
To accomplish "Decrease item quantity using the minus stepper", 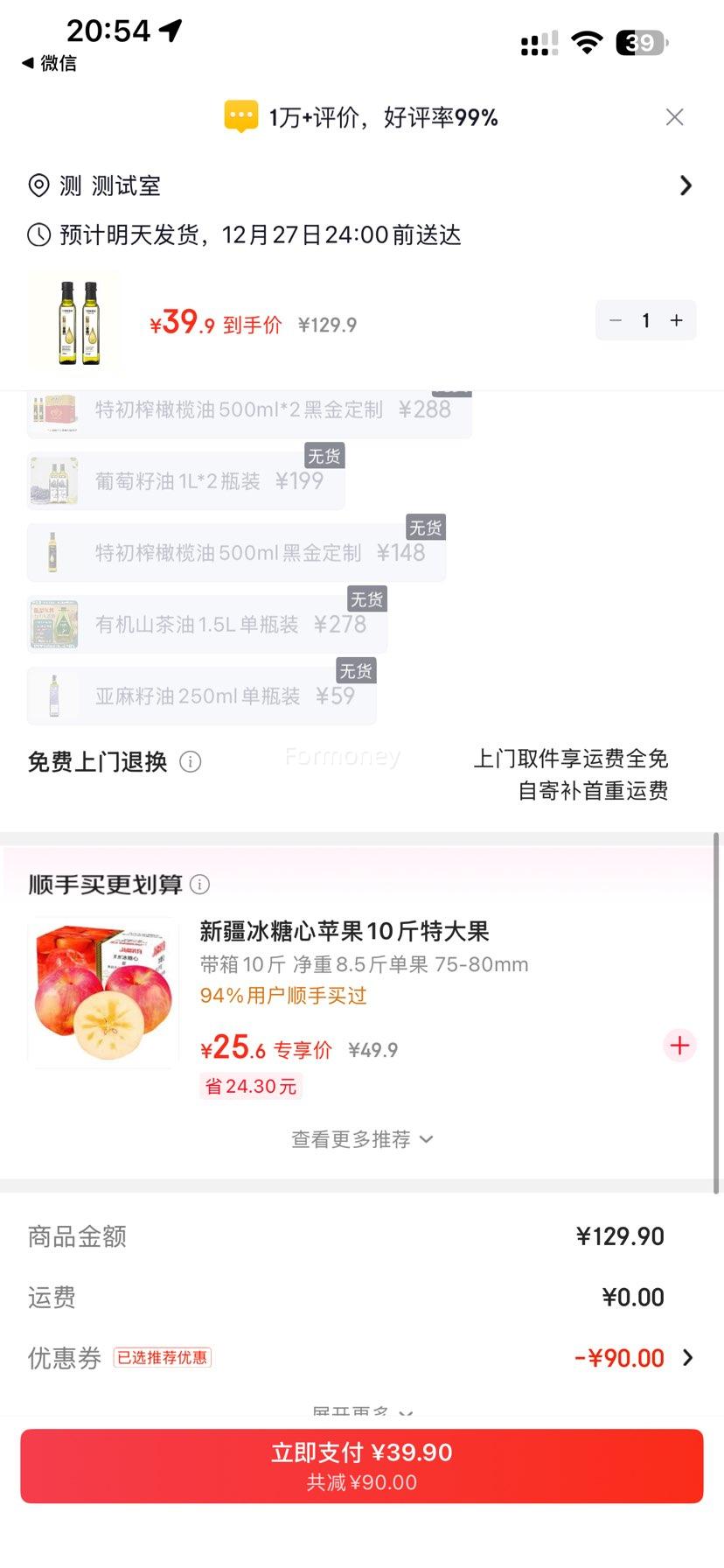I will point(615,320).
